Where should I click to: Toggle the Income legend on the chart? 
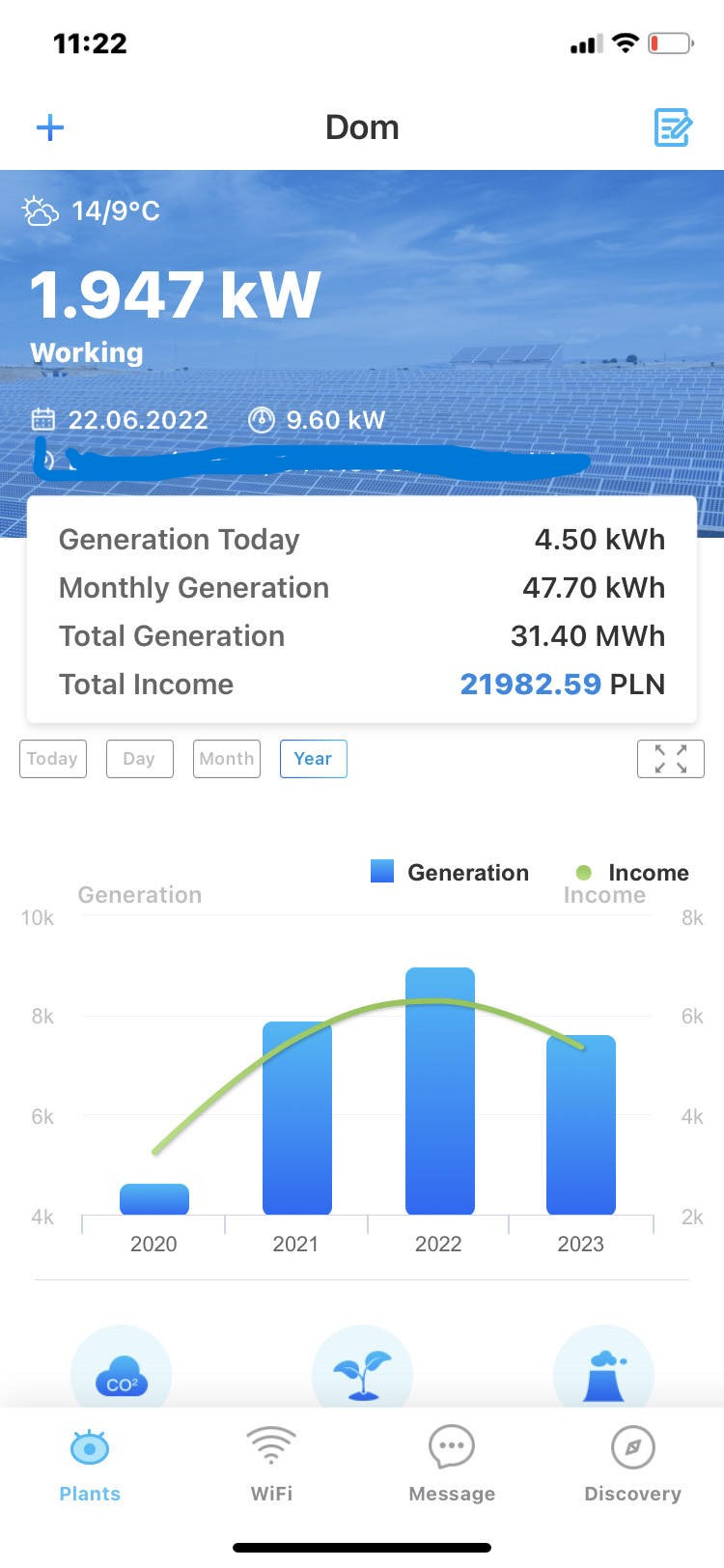632,872
